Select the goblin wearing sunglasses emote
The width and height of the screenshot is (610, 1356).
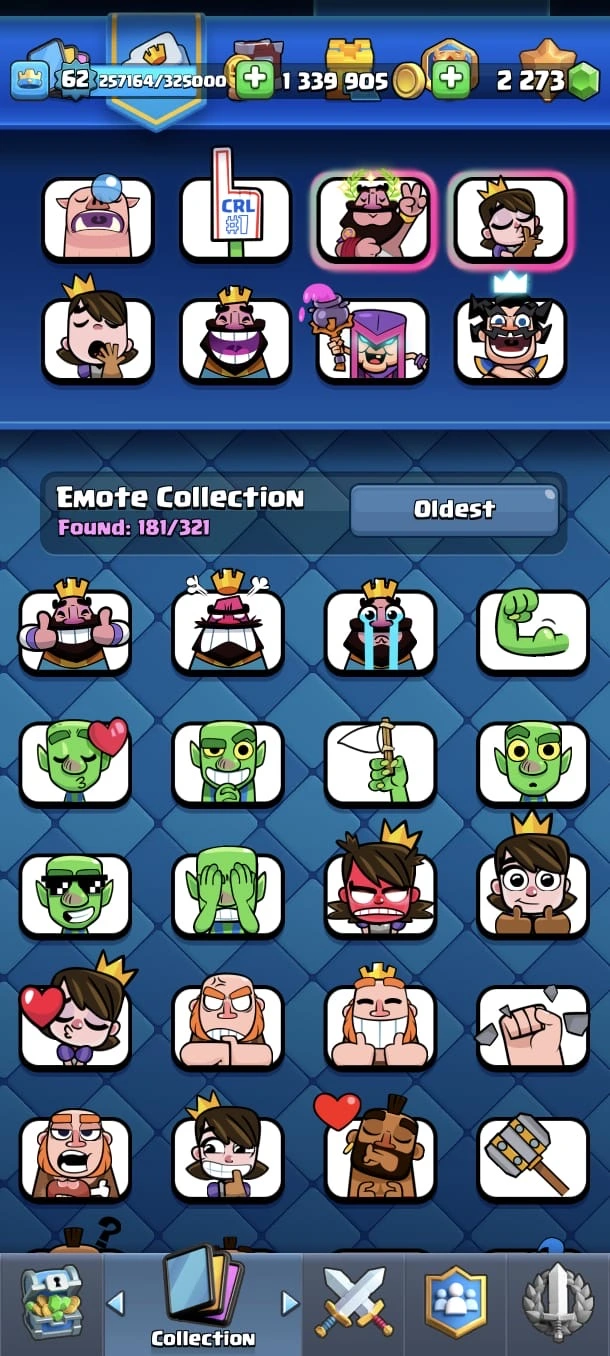[75, 895]
